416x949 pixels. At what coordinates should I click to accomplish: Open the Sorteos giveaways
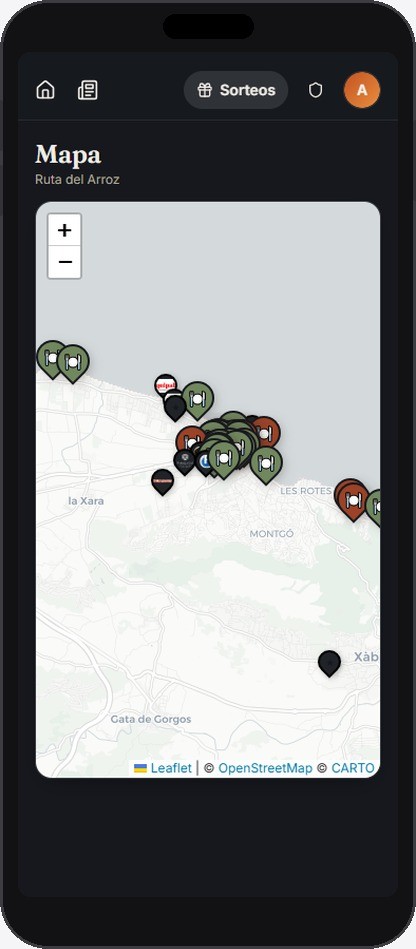tap(236, 90)
